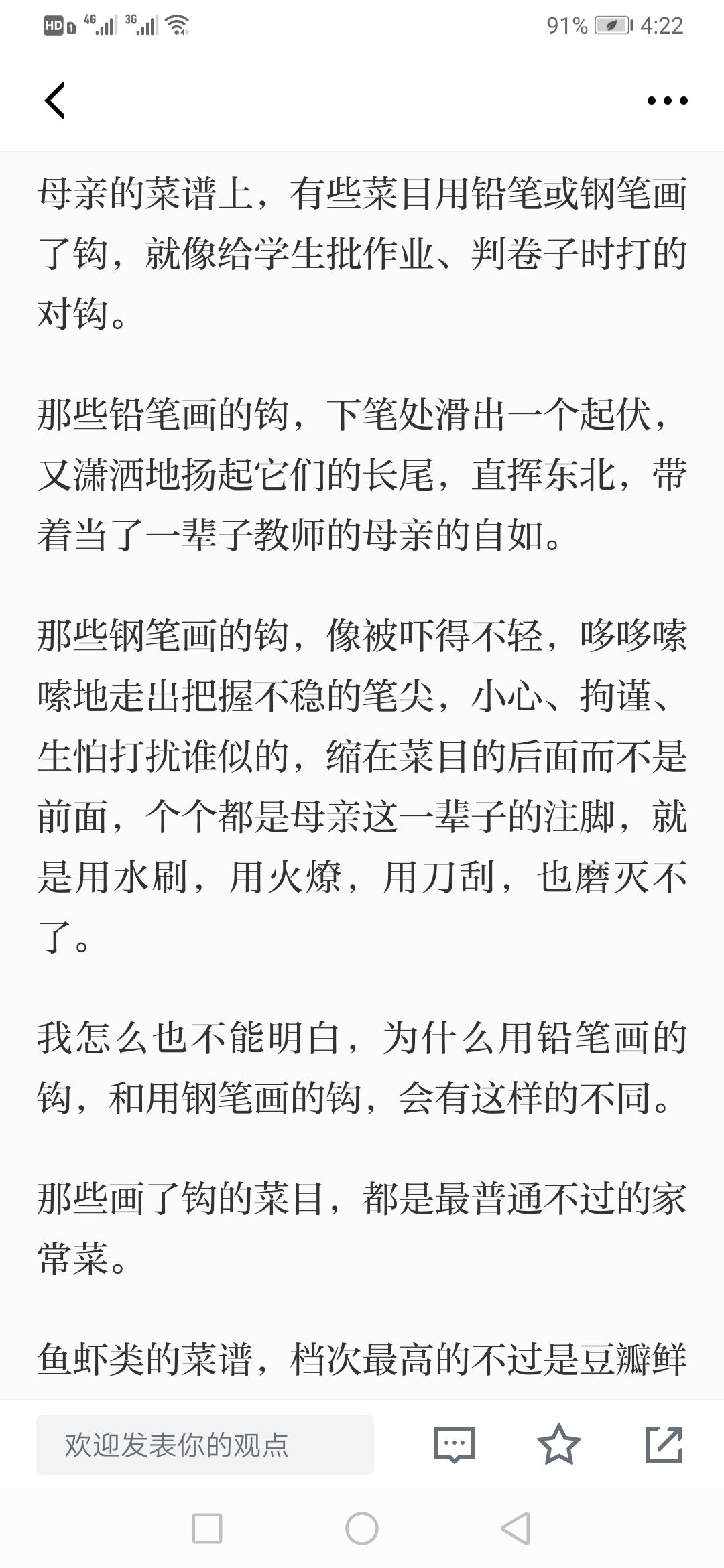The width and height of the screenshot is (724, 1568).
Task: Open recent apps from navigation bar
Action: pyautogui.click(x=207, y=1528)
